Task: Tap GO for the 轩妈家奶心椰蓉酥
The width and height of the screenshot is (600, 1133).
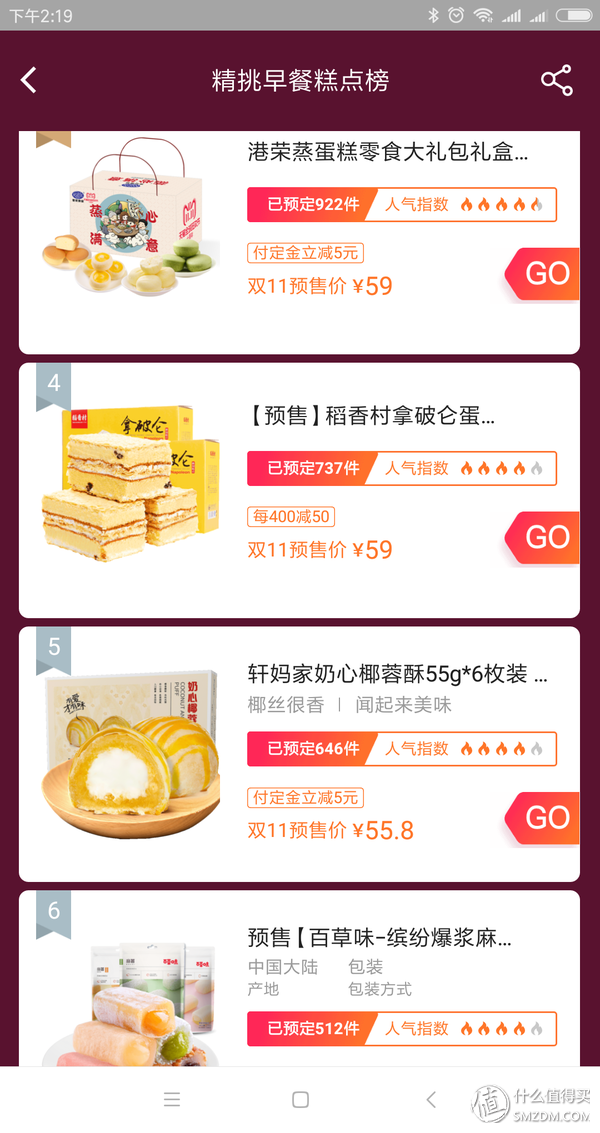Action: click(x=545, y=818)
